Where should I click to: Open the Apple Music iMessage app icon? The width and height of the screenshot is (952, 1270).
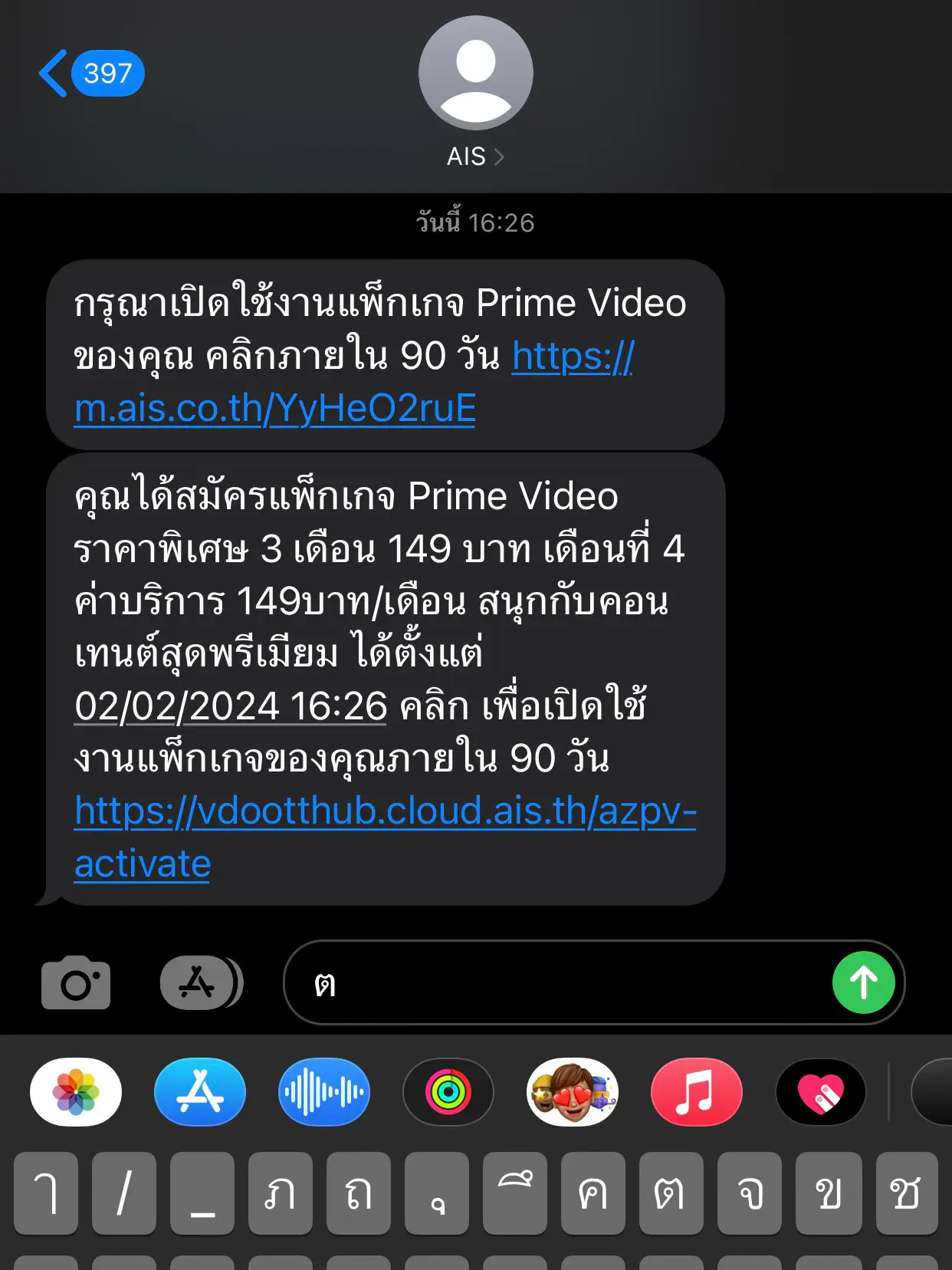click(696, 1092)
